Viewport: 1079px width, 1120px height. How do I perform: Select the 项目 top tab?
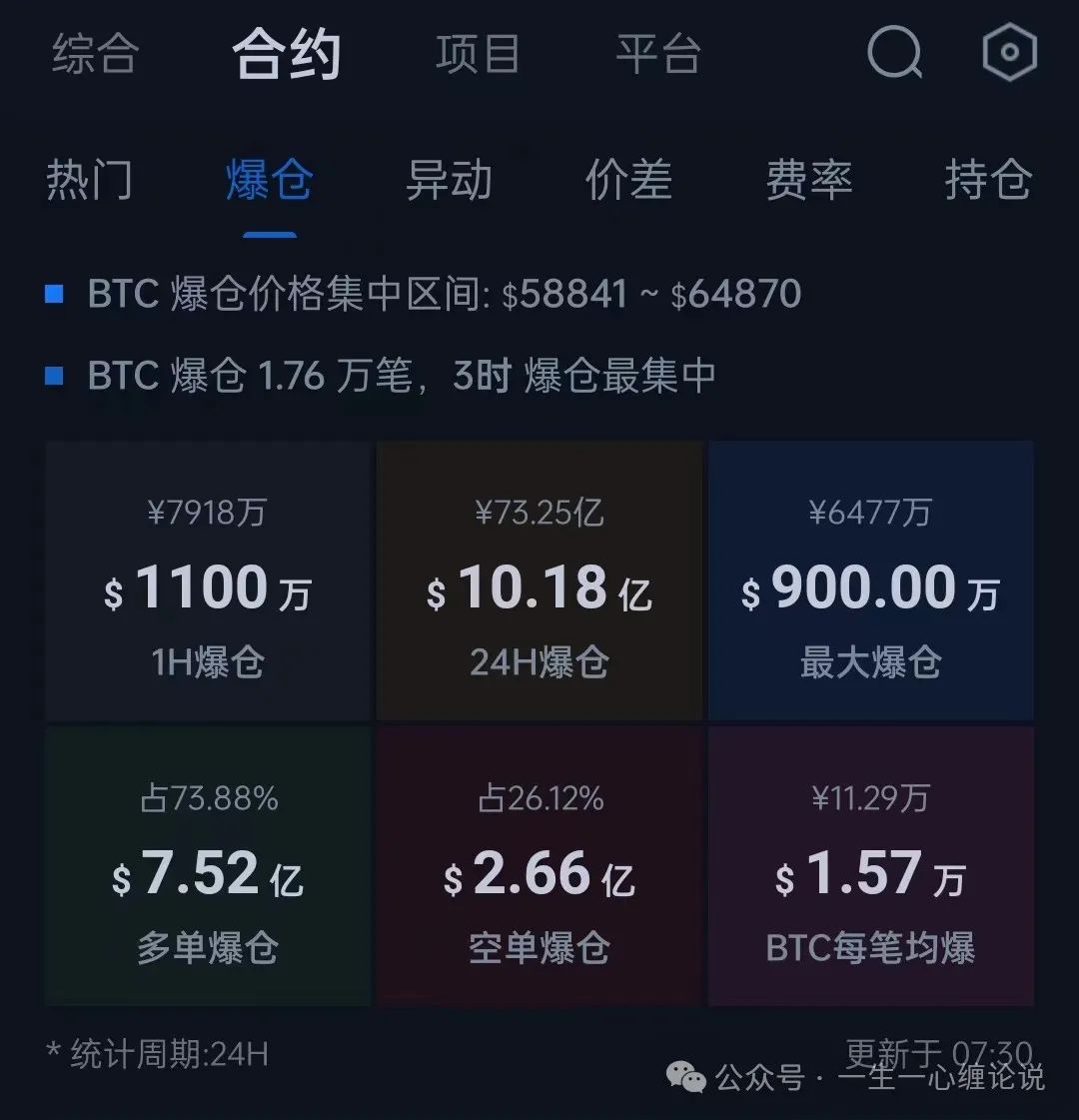click(x=478, y=54)
